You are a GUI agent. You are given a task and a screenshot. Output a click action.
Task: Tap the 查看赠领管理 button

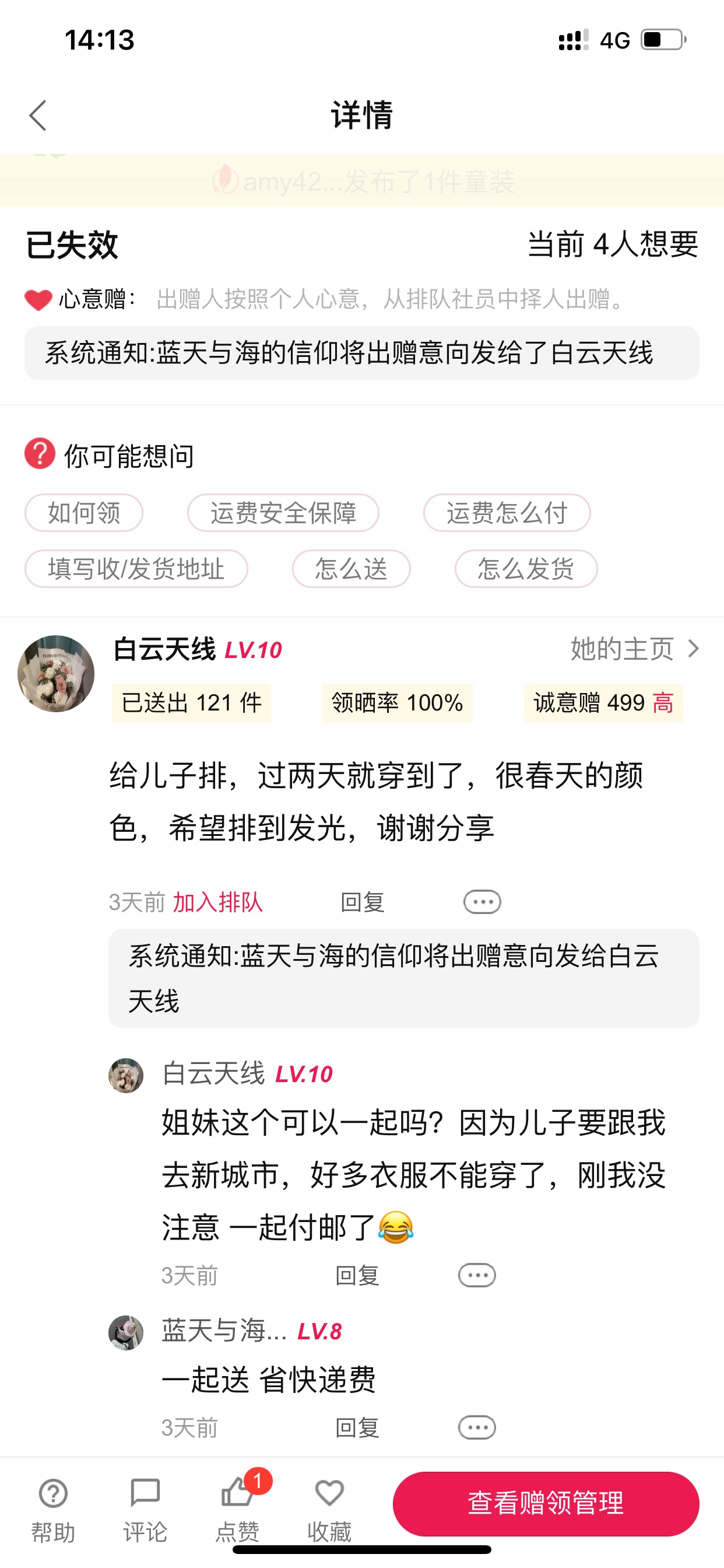coord(546,1503)
